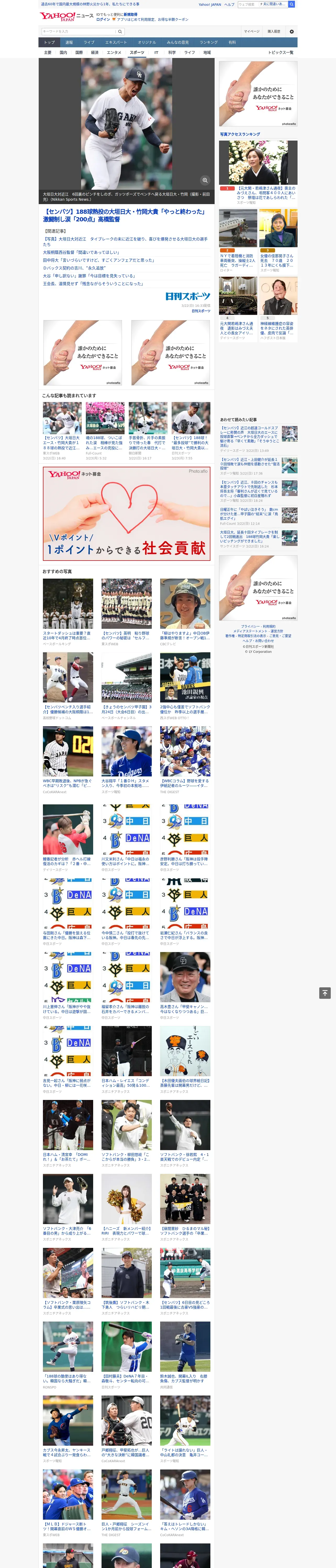
Task: Open the ログイン login link
Action: pyautogui.click(x=103, y=20)
